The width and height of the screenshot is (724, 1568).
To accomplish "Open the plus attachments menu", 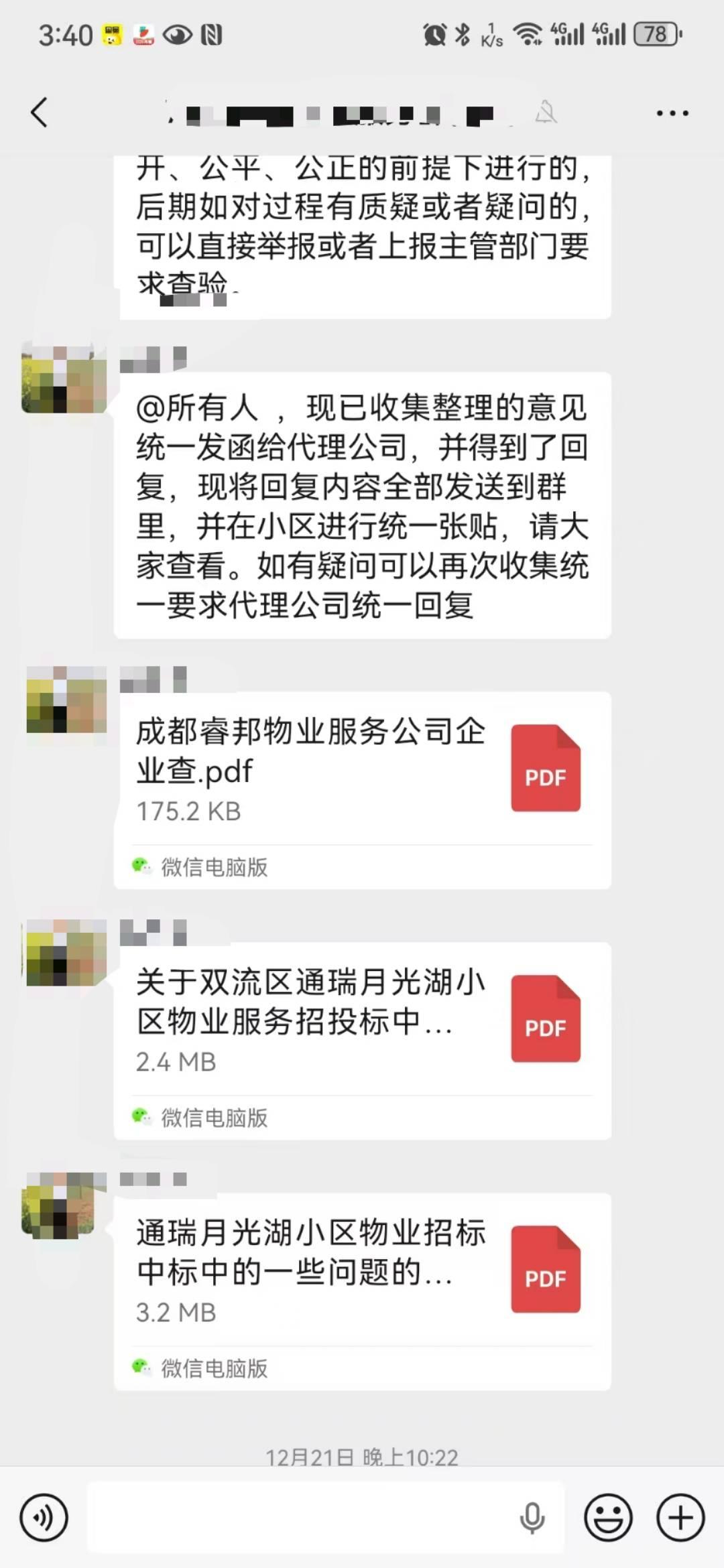I will click(680, 1518).
